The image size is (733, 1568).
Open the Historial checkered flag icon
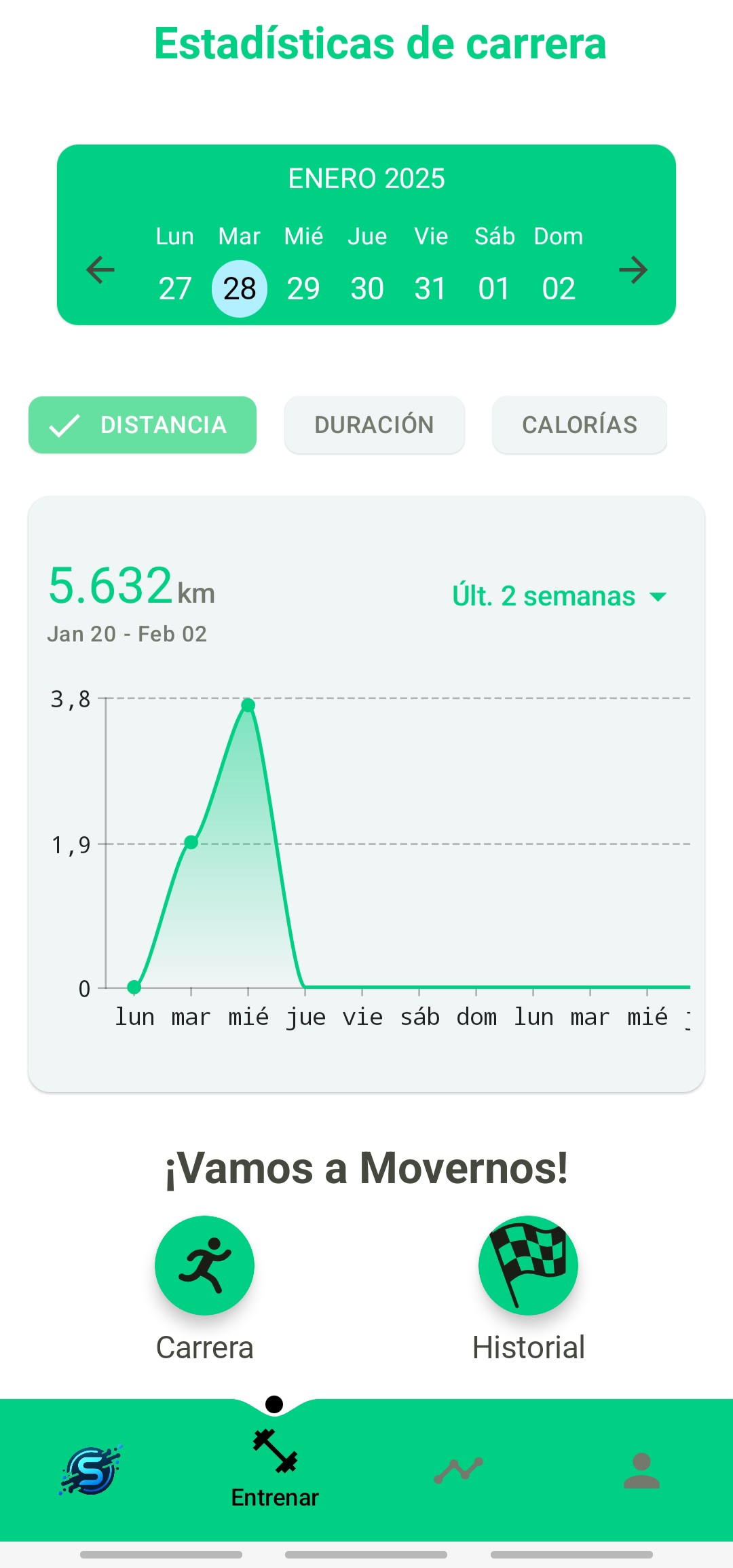pyautogui.click(x=529, y=1264)
